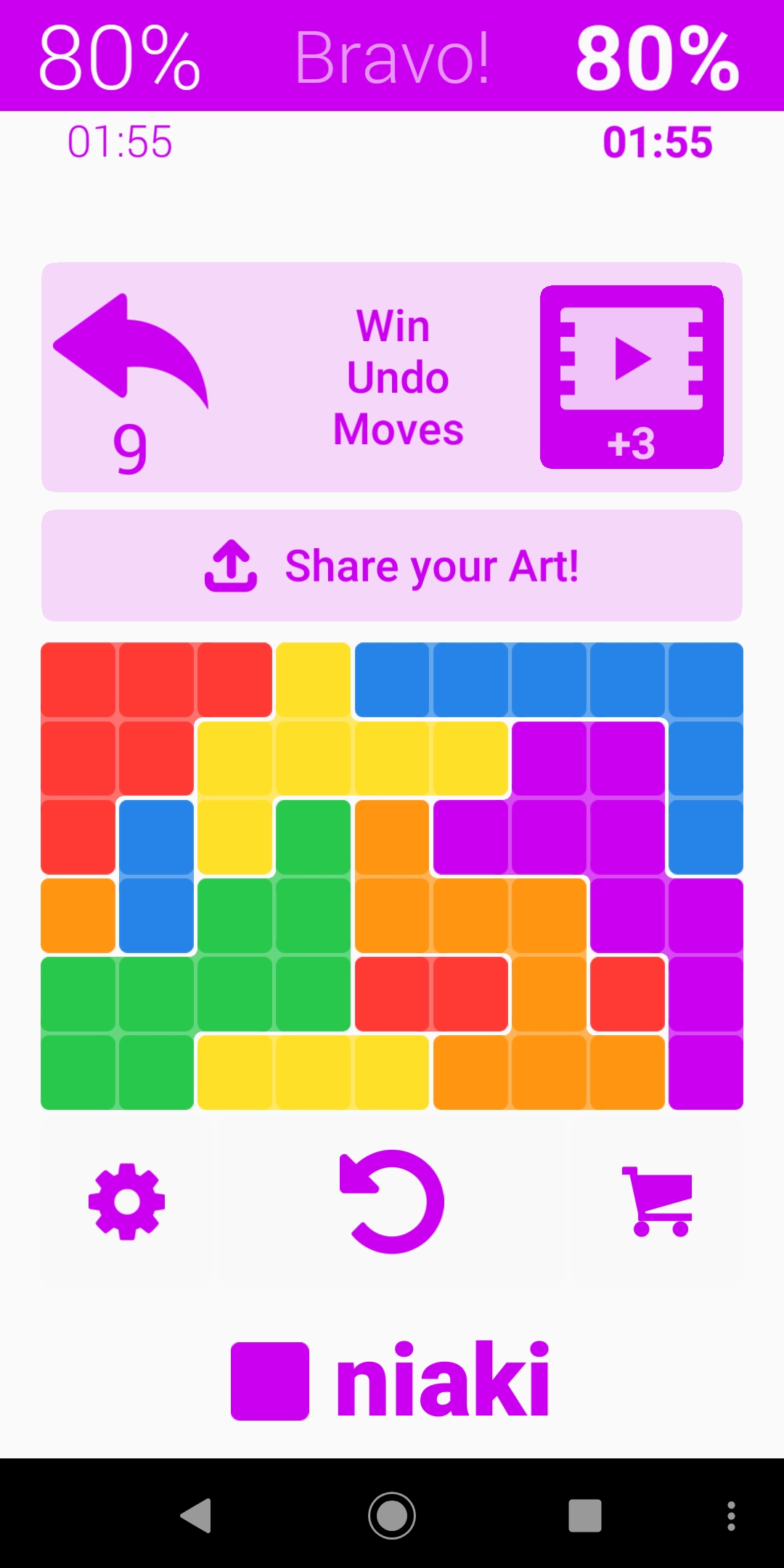Restart the puzzle with the reload icon
The image size is (784, 1568).
(x=392, y=1201)
